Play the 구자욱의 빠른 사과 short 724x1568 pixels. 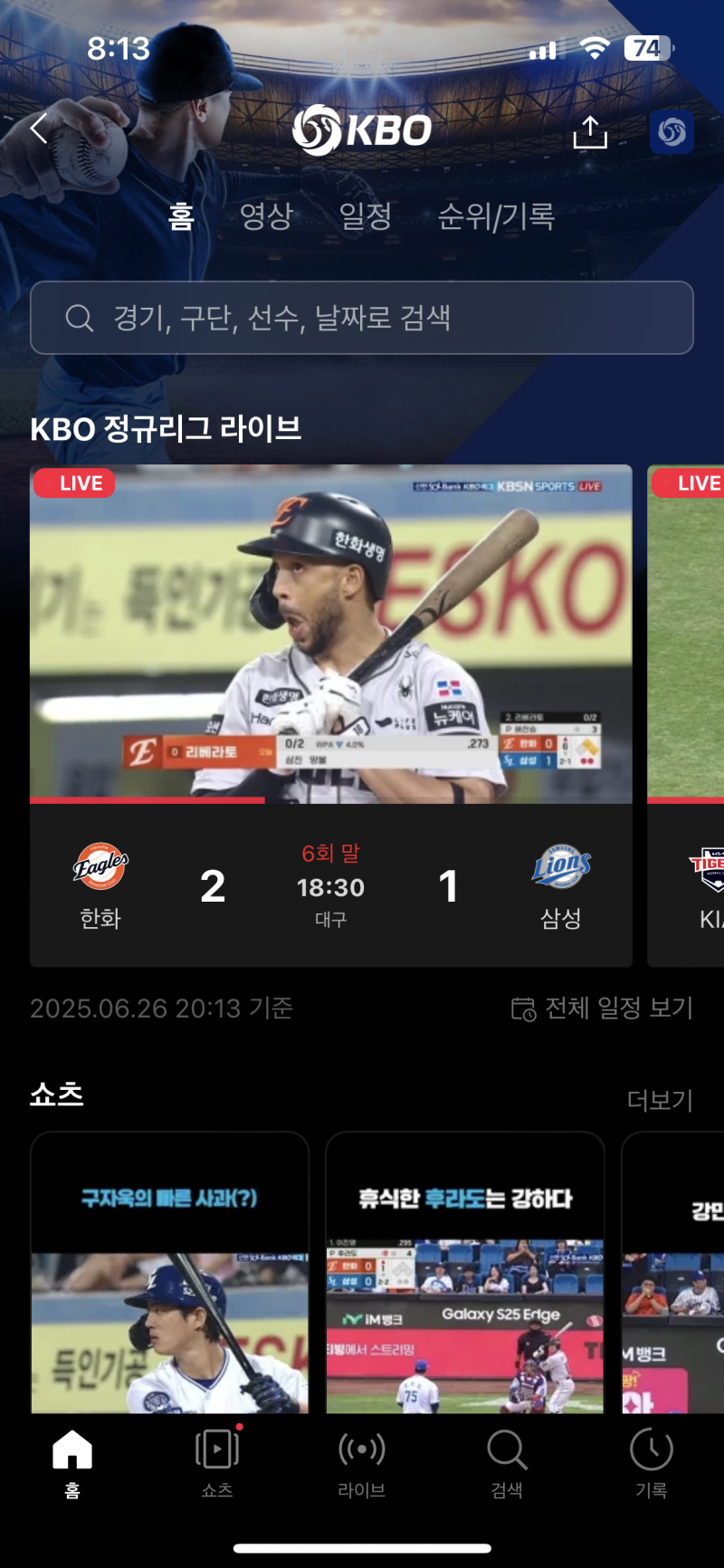click(170, 1272)
